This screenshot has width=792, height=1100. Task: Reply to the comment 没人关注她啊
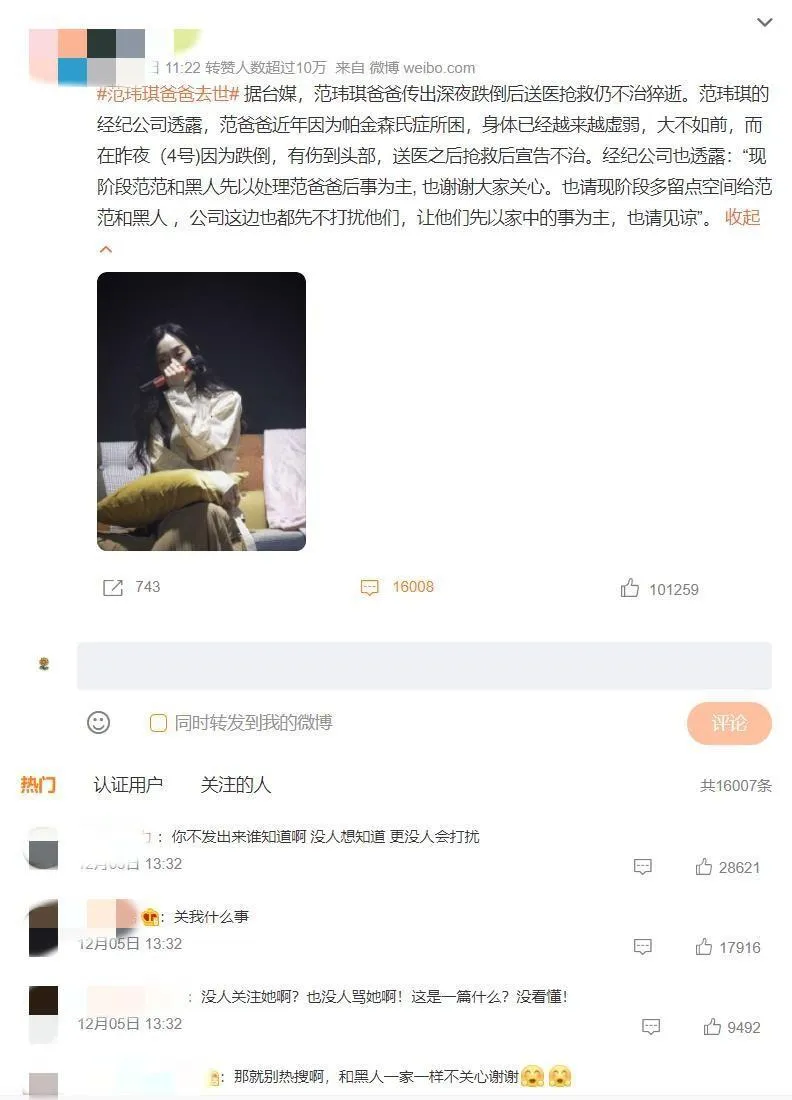click(651, 1026)
